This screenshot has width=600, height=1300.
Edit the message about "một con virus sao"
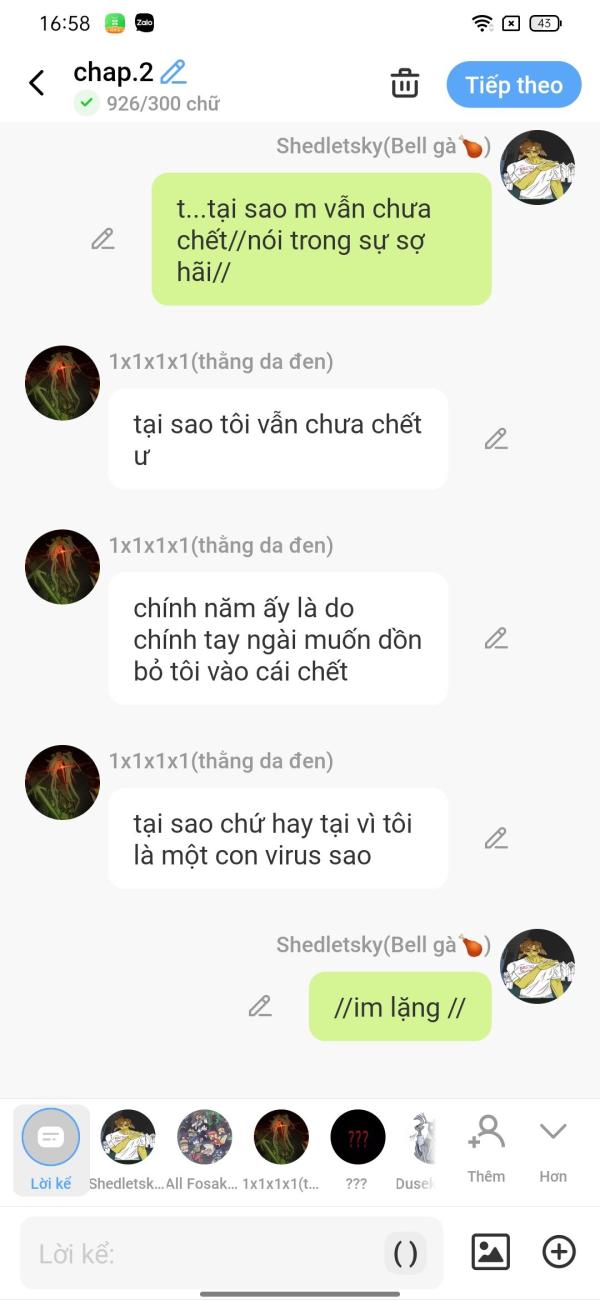[x=496, y=838]
